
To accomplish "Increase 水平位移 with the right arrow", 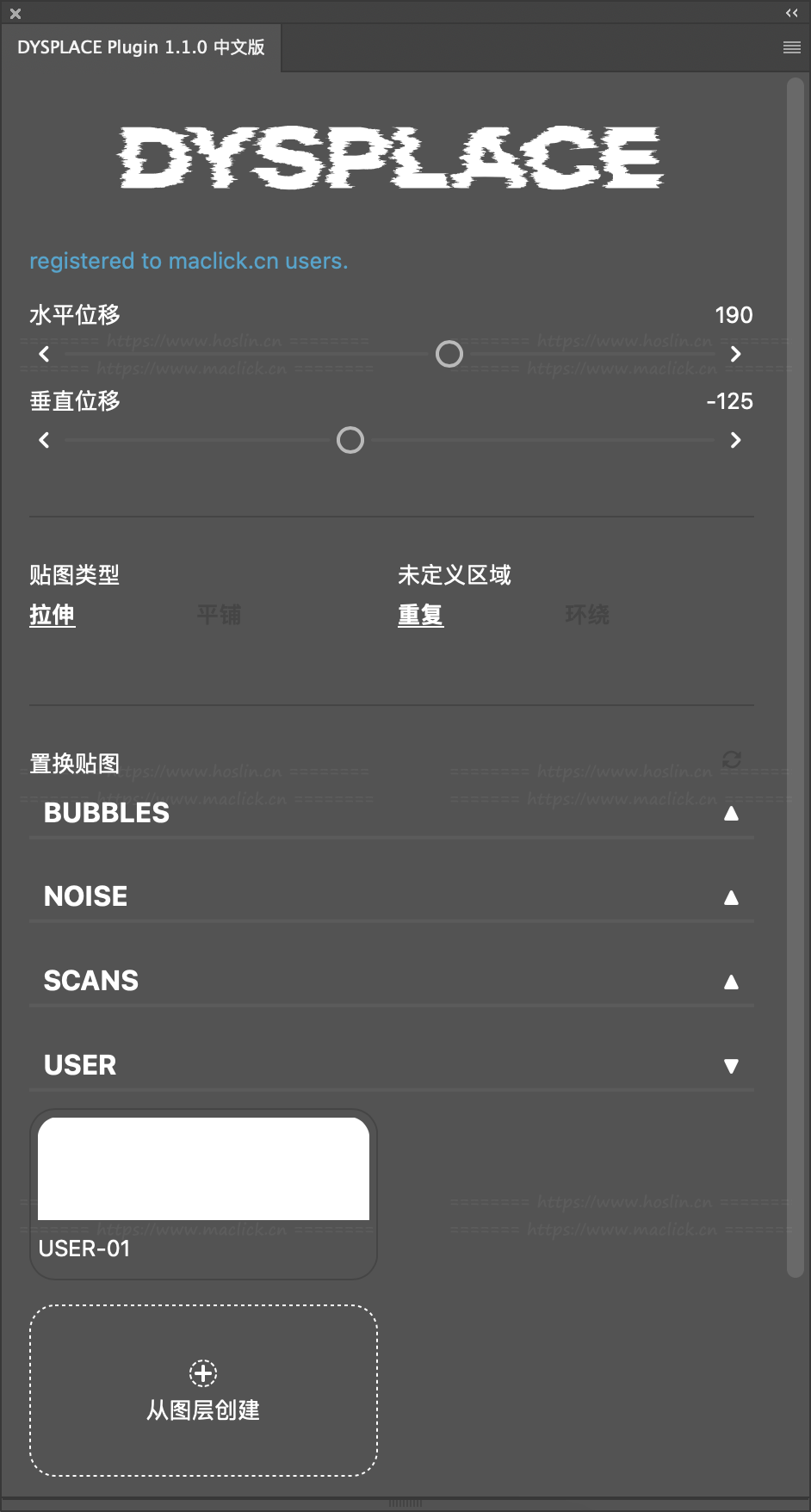I will (735, 354).
